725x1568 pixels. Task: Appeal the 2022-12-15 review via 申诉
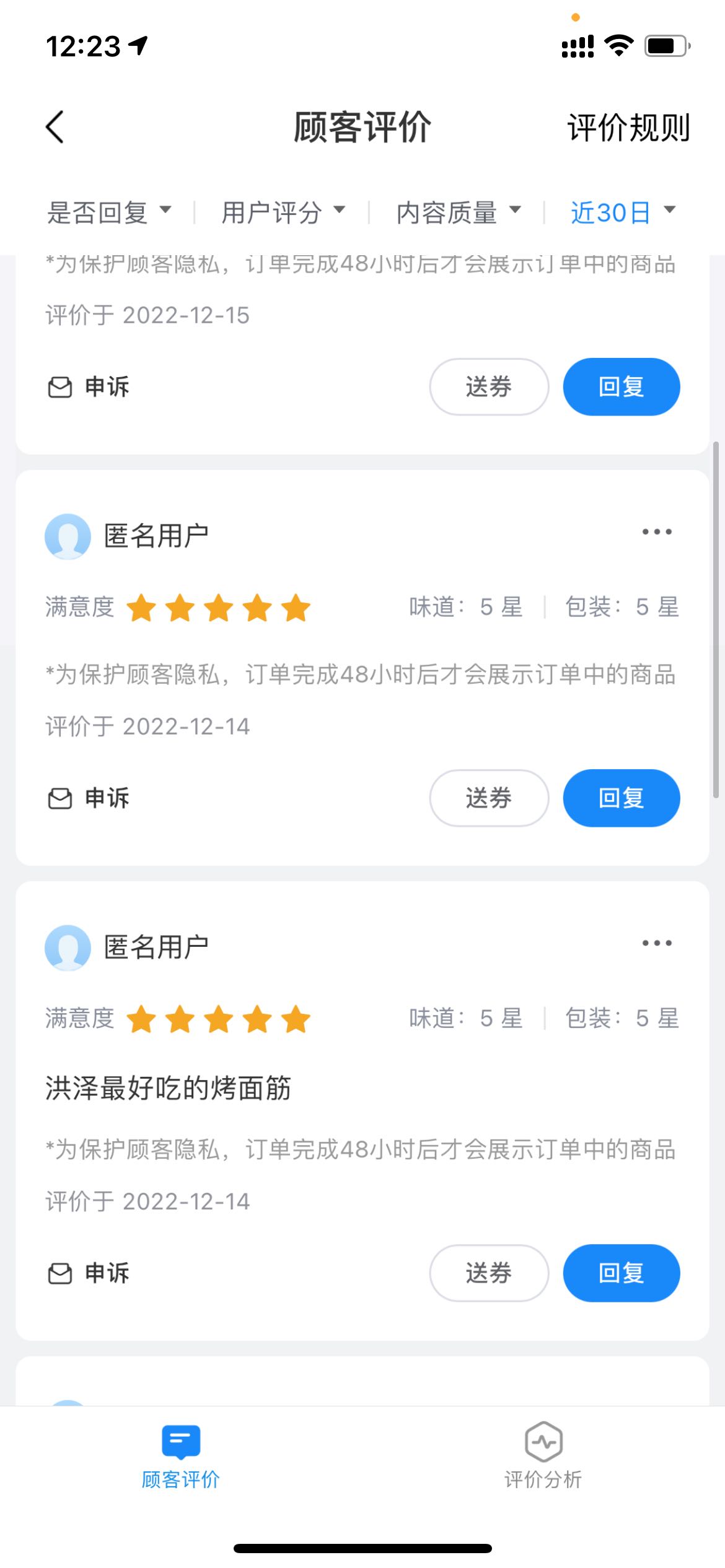[88, 386]
